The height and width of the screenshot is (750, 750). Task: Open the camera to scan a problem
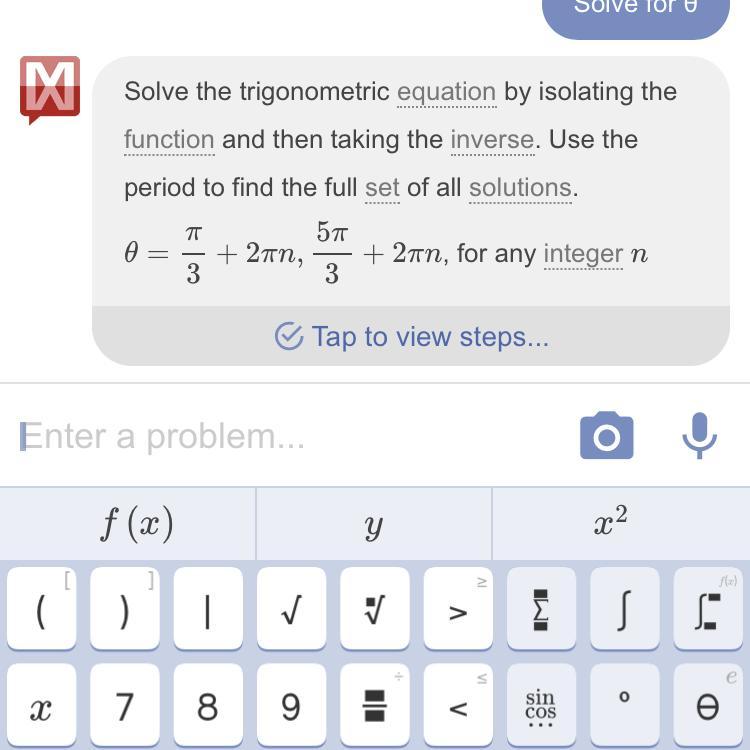coord(606,436)
